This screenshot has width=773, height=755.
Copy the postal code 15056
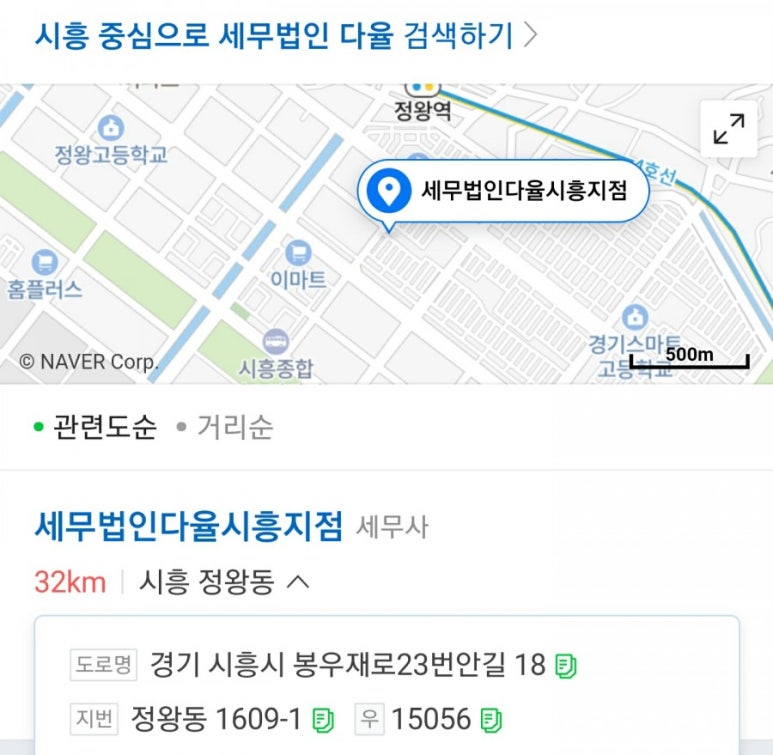pos(490,719)
